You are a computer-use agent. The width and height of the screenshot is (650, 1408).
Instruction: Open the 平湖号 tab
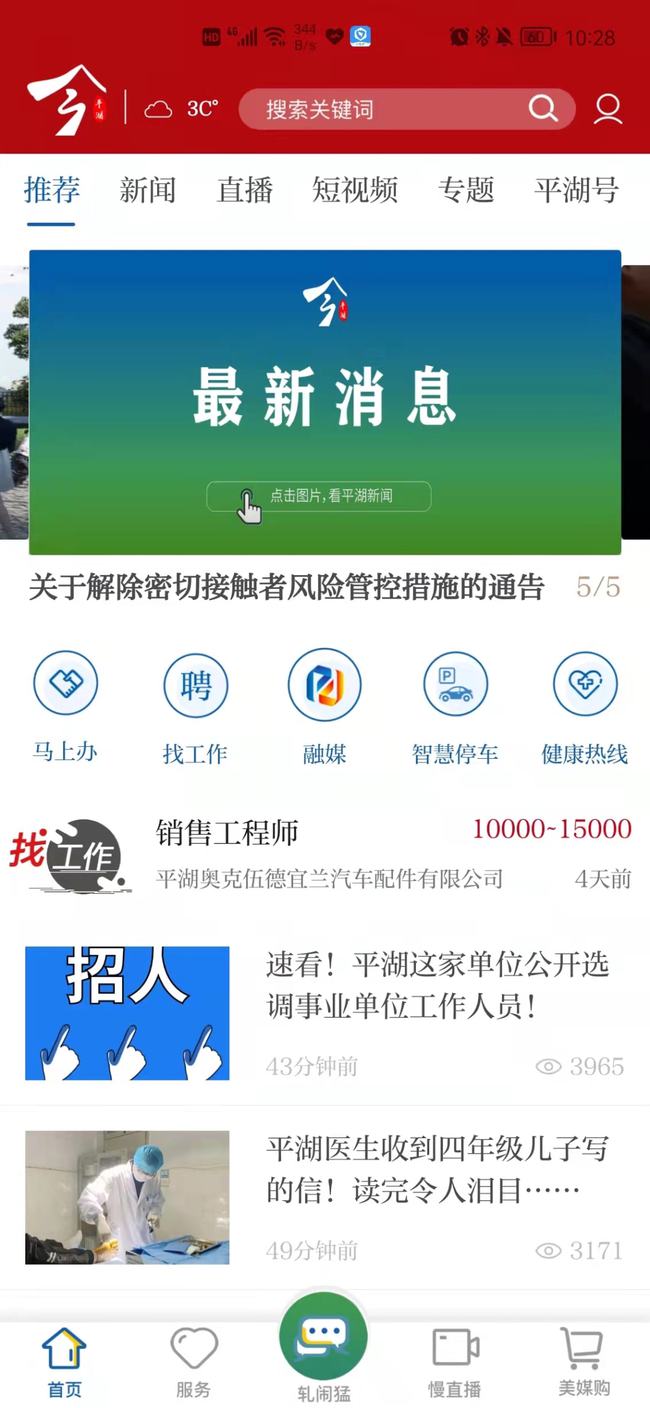tap(576, 190)
